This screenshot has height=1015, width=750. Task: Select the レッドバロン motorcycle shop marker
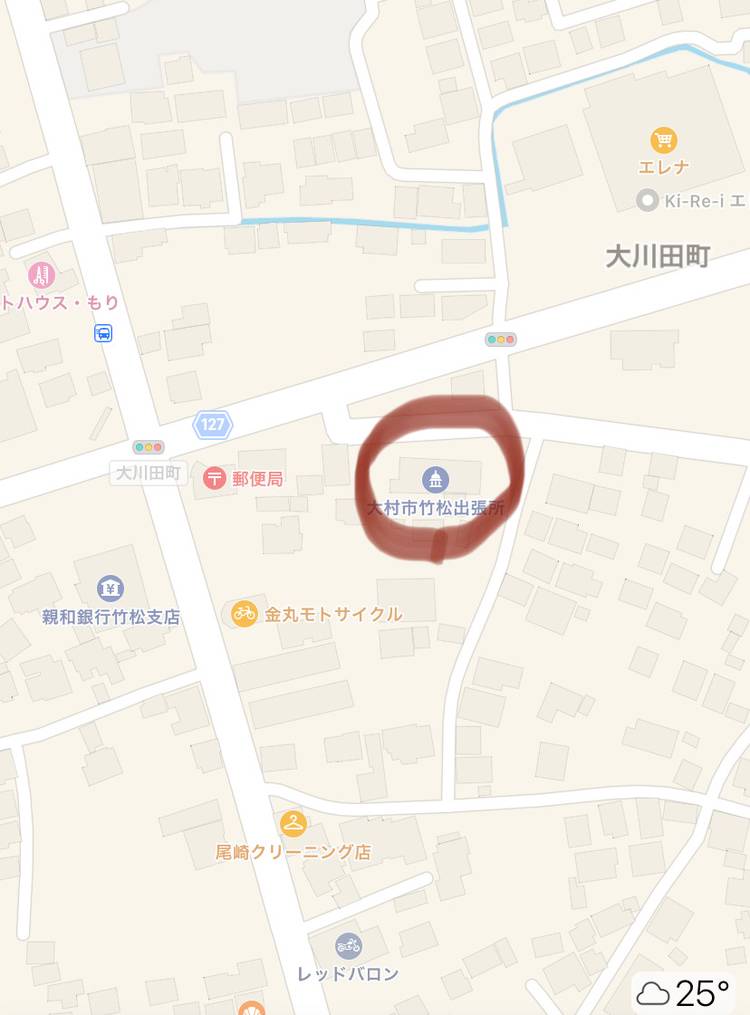point(348,945)
